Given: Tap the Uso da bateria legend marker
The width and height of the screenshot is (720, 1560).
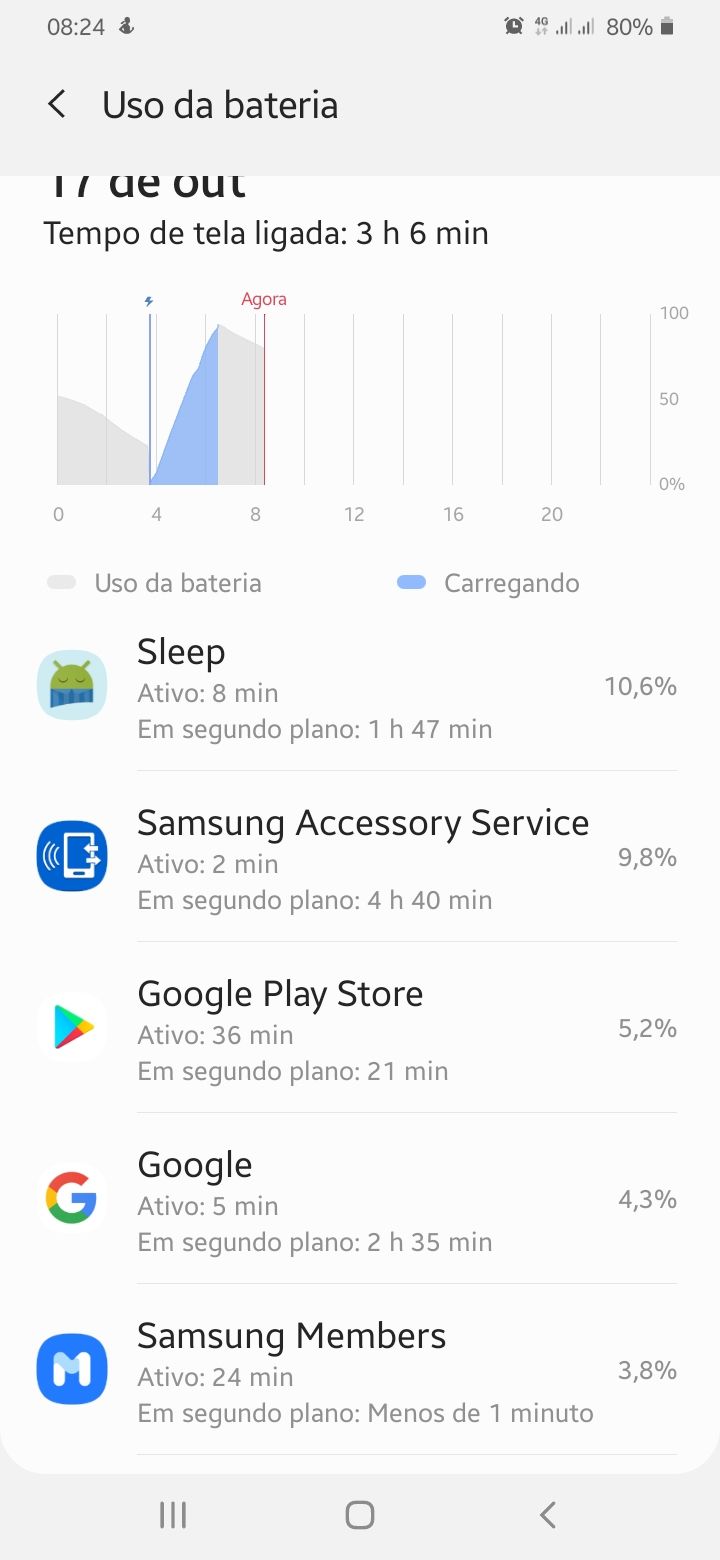Looking at the screenshot, I should (62, 582).
